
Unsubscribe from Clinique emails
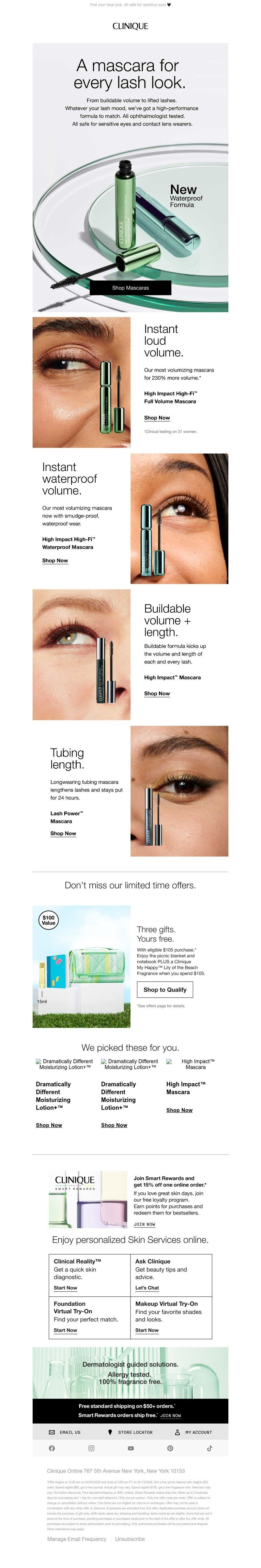point(130,1539)
